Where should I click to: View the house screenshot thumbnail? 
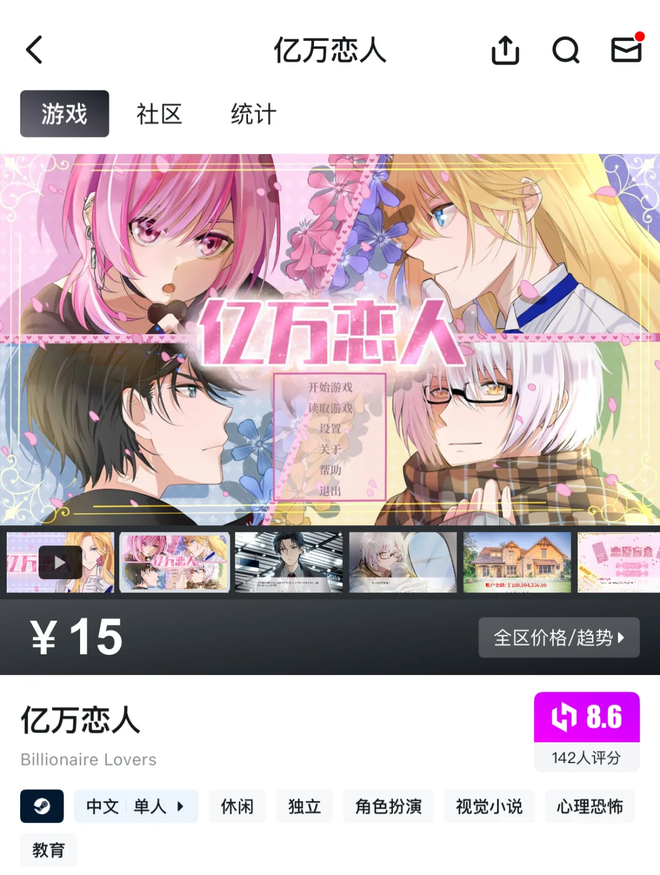(517, 562)
